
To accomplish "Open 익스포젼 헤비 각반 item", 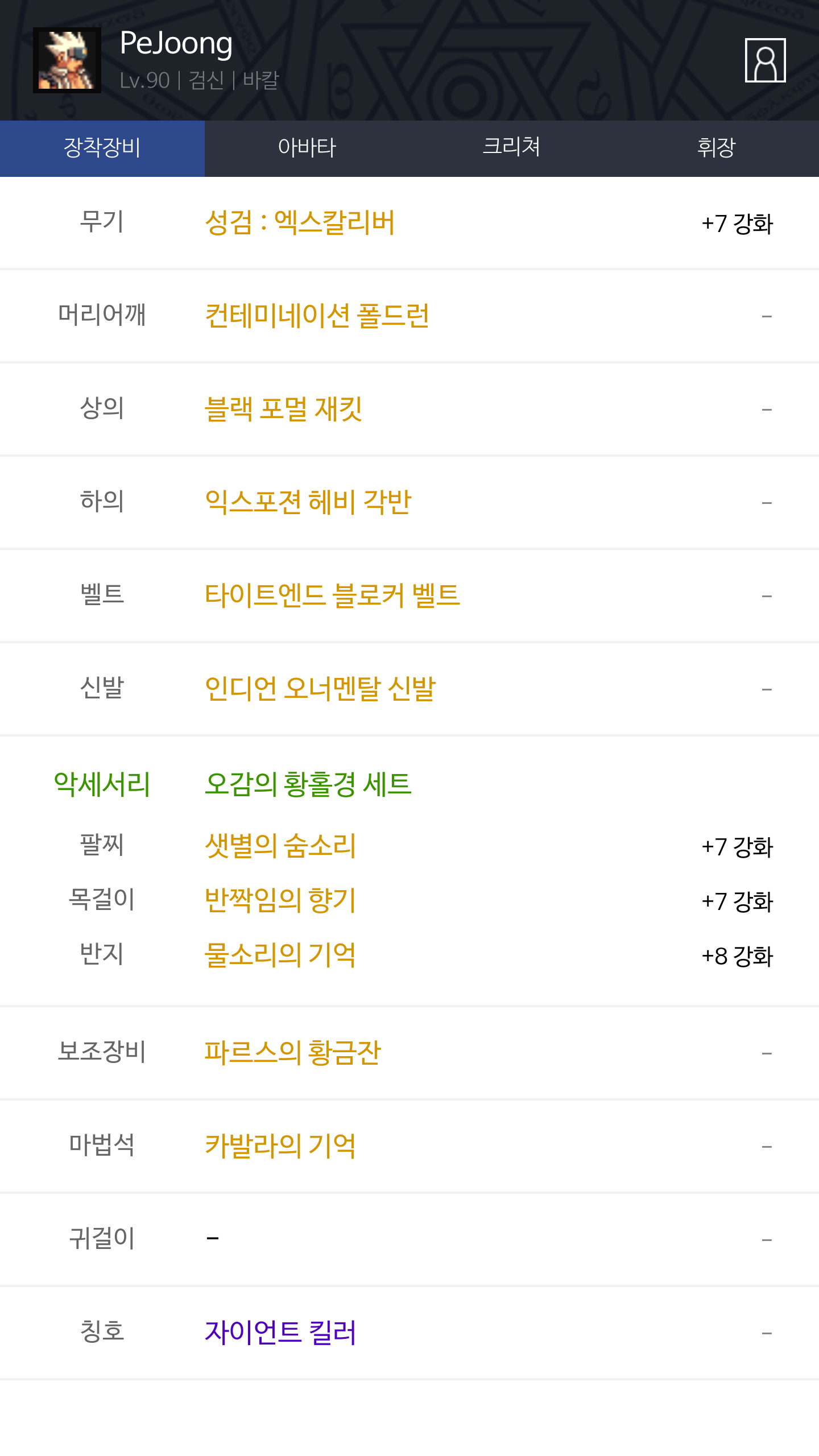I will [308, 502].
